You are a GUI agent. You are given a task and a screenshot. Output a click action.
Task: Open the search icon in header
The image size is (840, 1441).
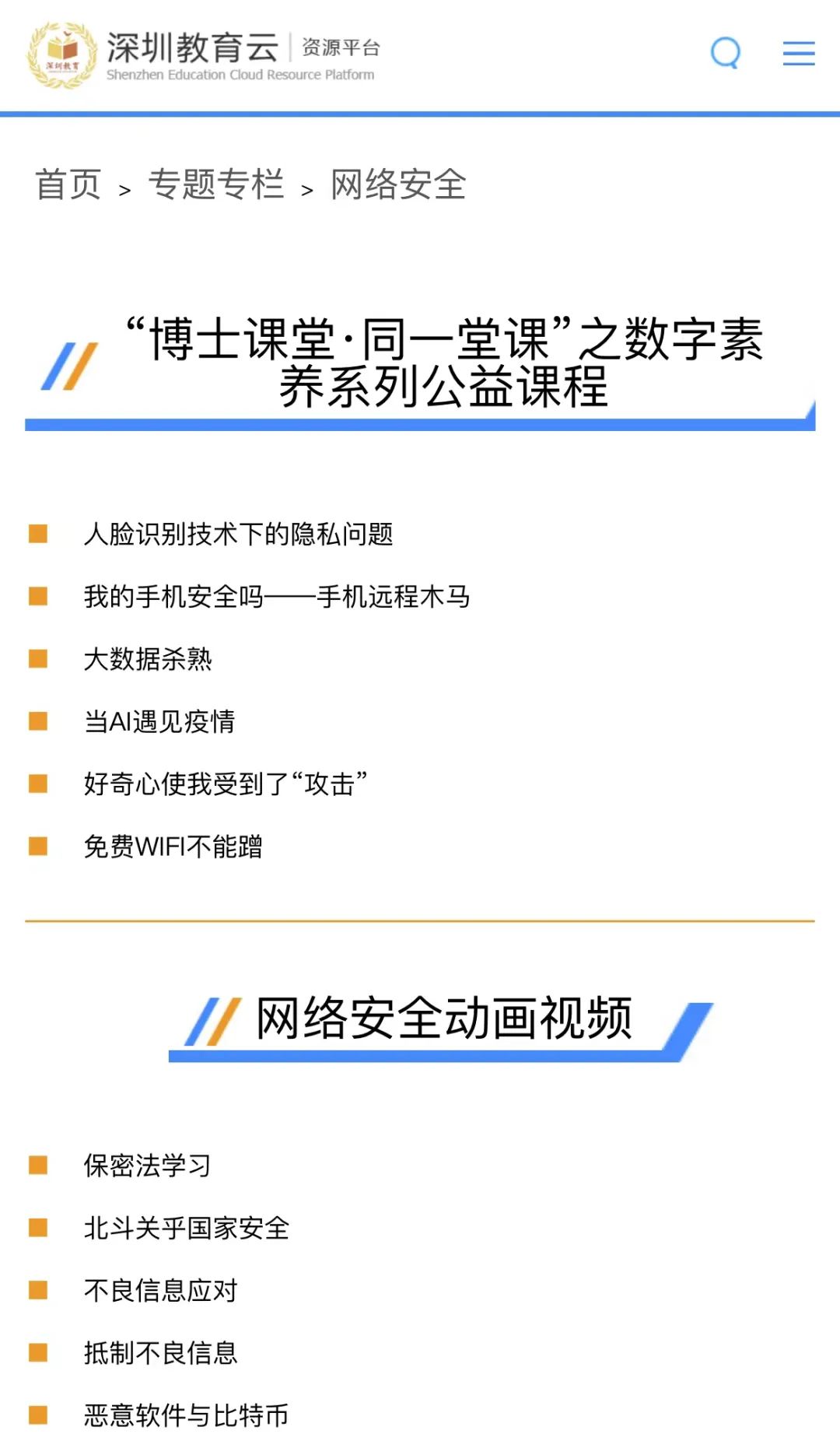click(x=725, y=53)
